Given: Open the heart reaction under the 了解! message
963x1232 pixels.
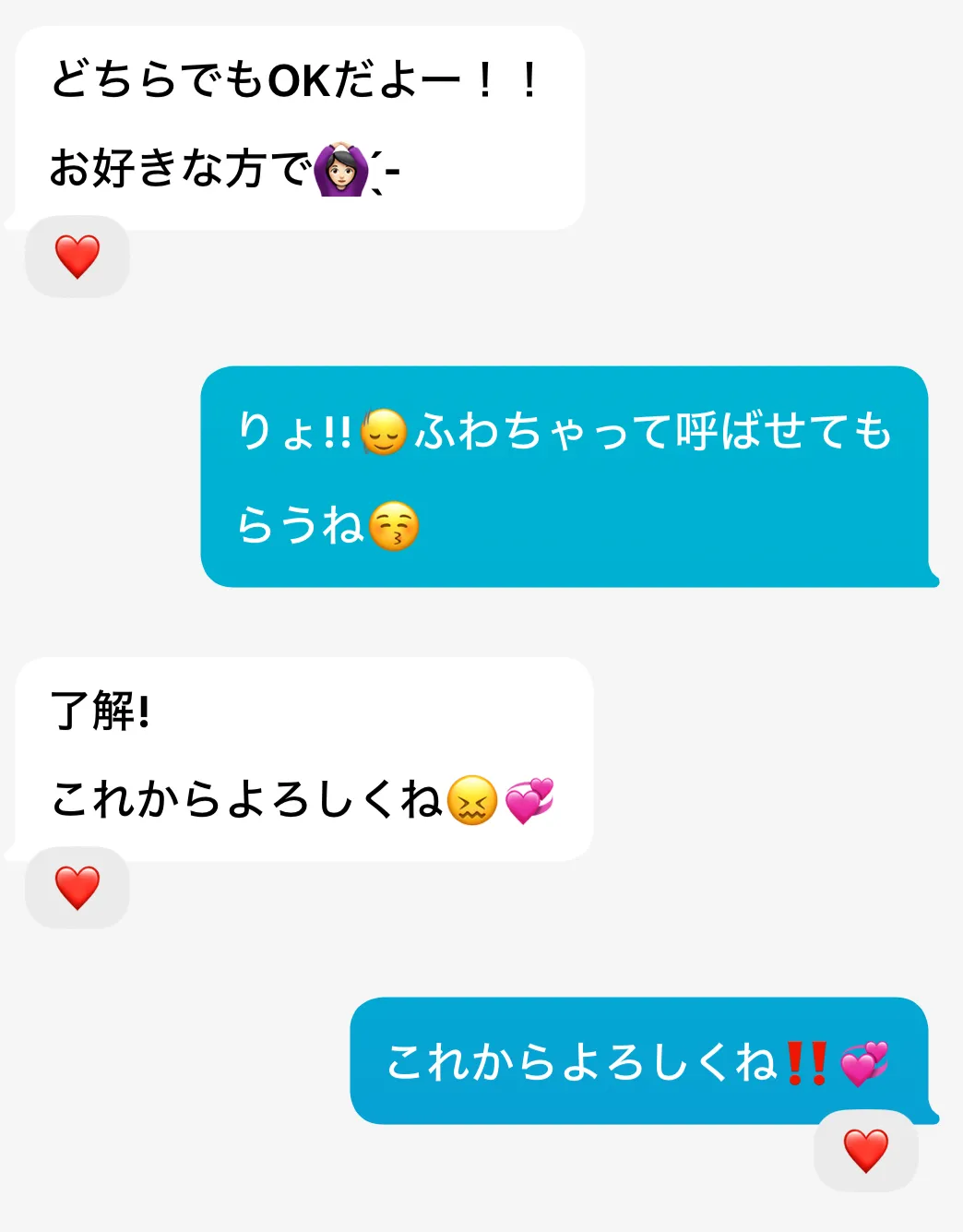Looking at the screenshot, I should 77,888.
